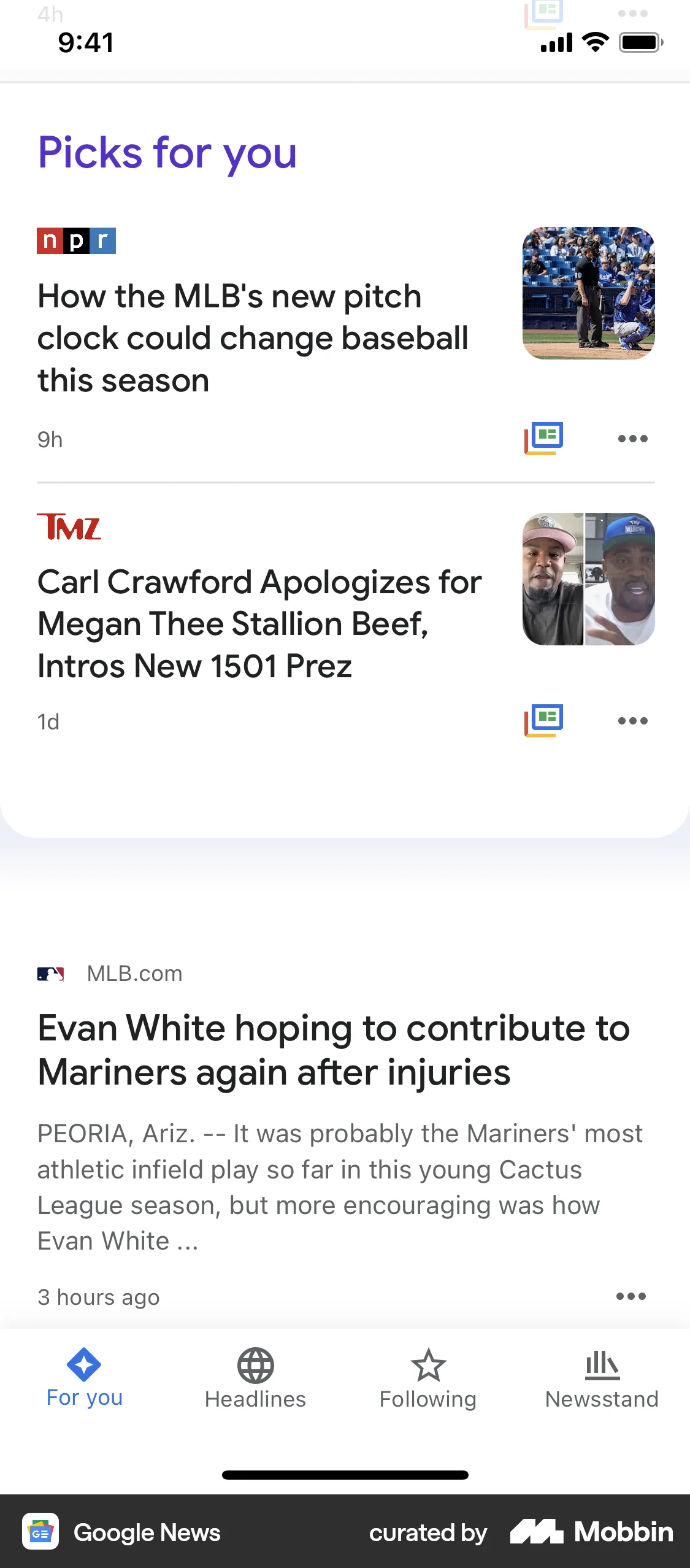Open the Picks for you section
The image size is (690, 1568).
[x=166, y=154]
